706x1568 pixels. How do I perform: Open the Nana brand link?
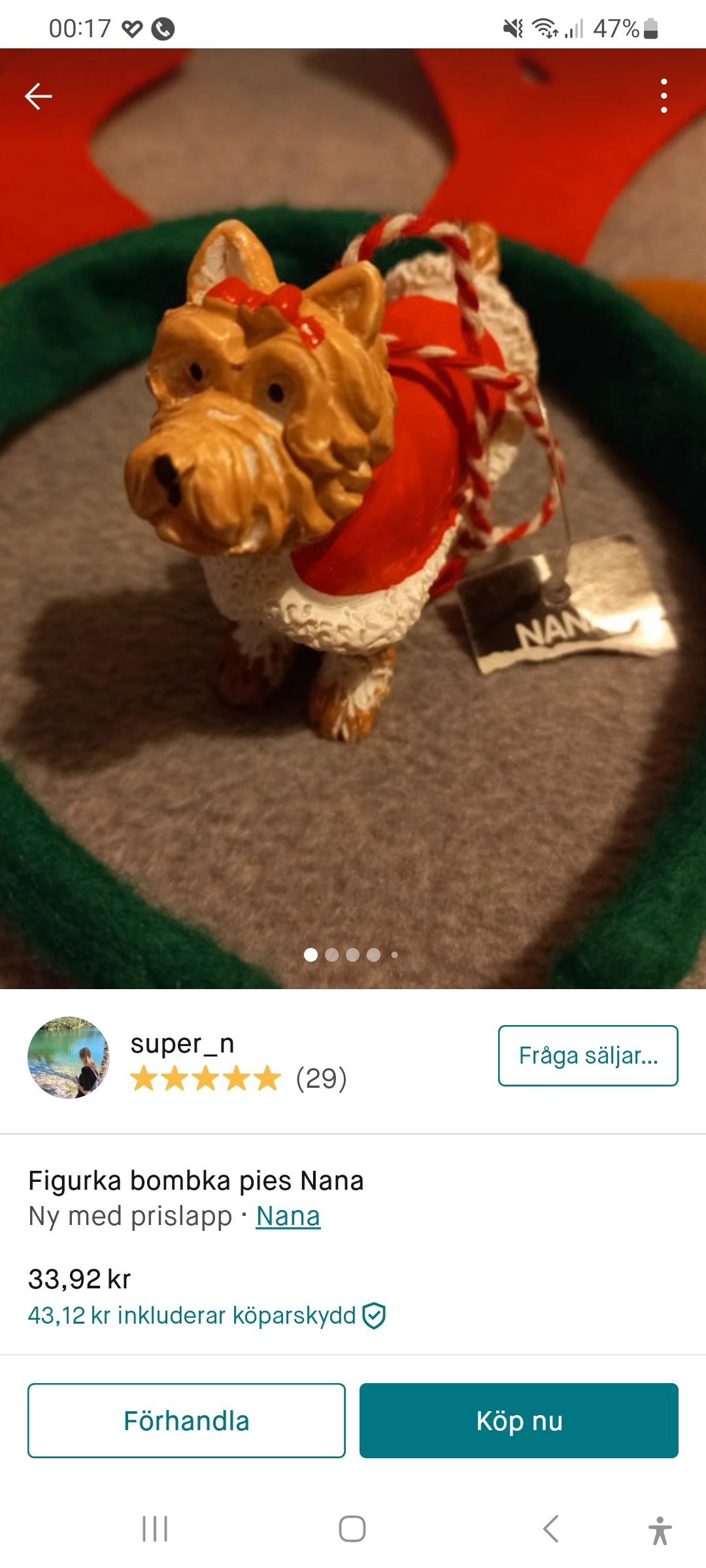(288, 1217)
